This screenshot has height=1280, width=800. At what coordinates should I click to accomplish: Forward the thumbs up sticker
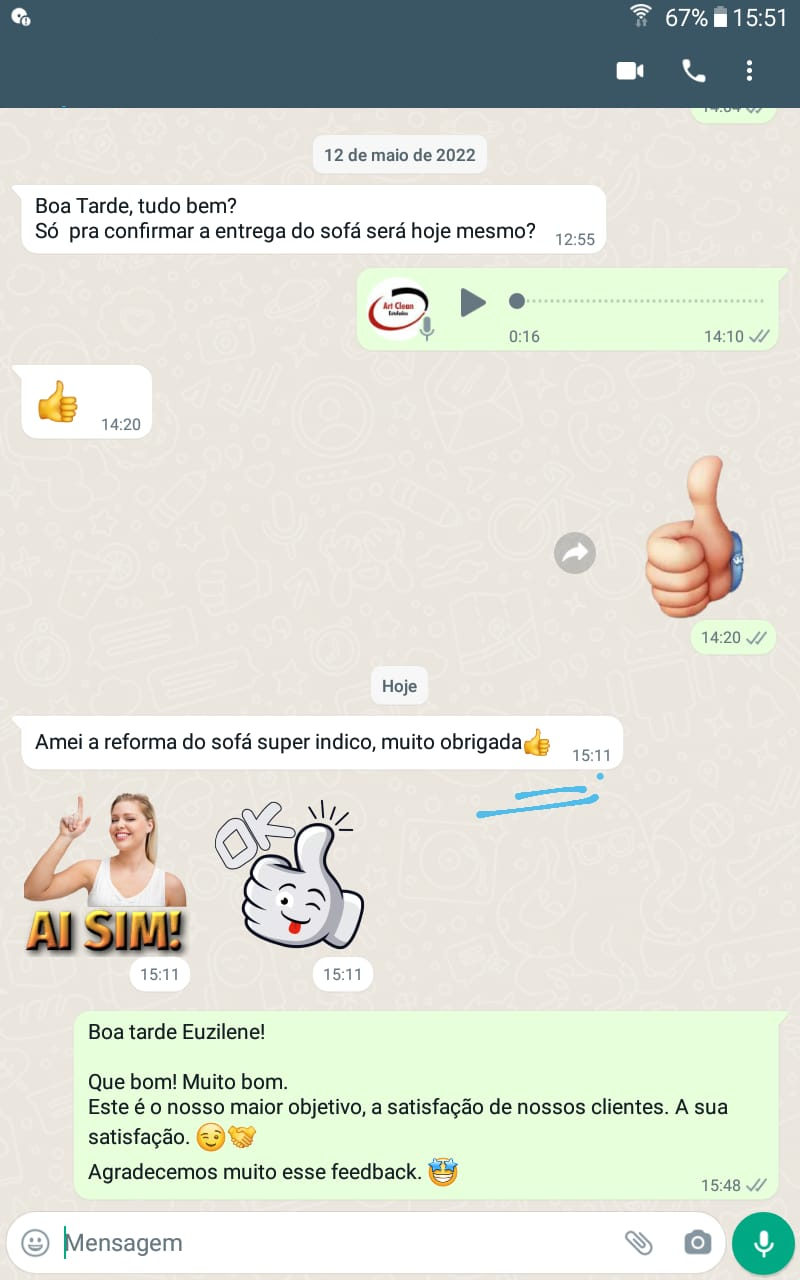pos(575,553)
